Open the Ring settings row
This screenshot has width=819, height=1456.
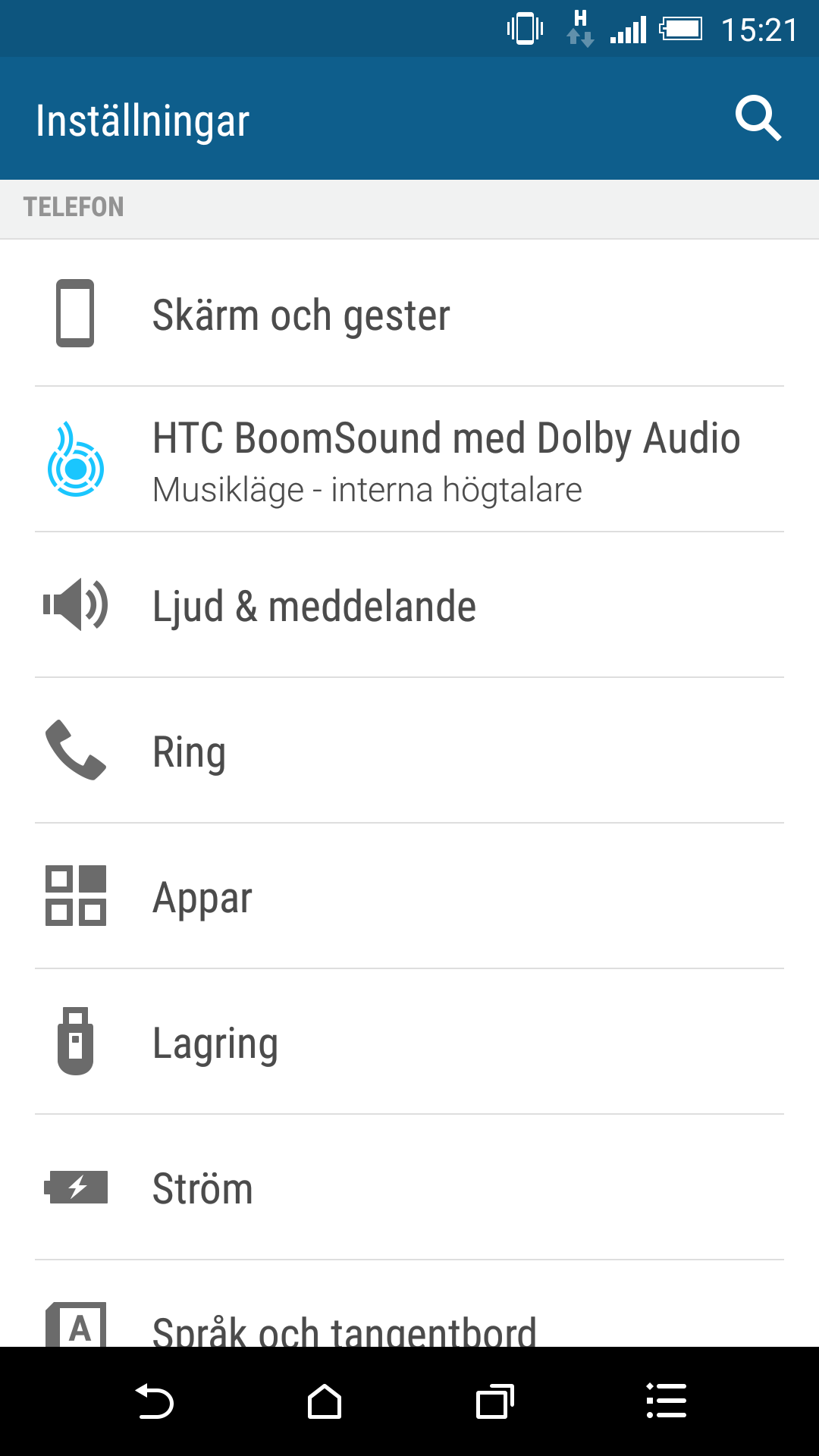pyautogui.click(x=409, y=751)
